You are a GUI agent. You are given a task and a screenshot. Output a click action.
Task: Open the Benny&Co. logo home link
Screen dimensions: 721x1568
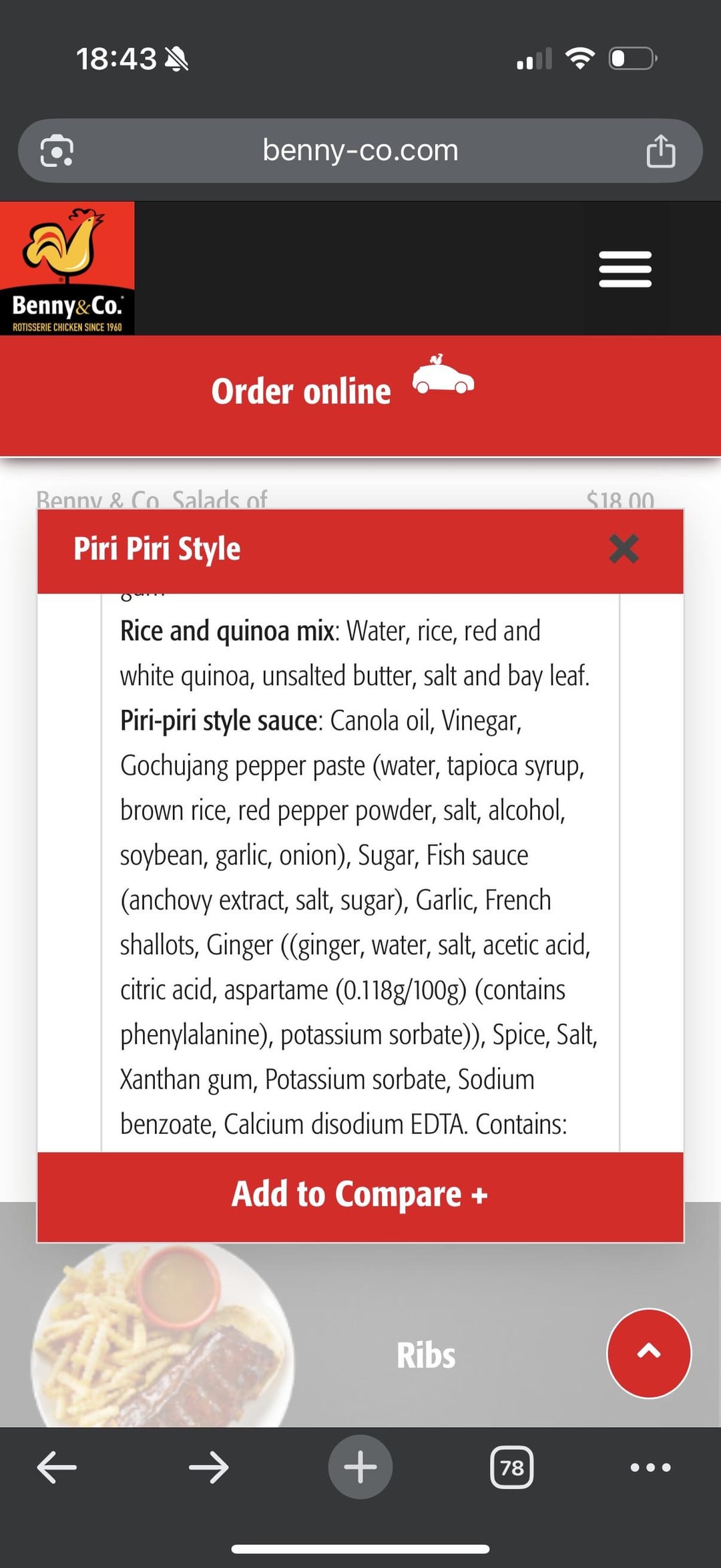coord(67,268)
